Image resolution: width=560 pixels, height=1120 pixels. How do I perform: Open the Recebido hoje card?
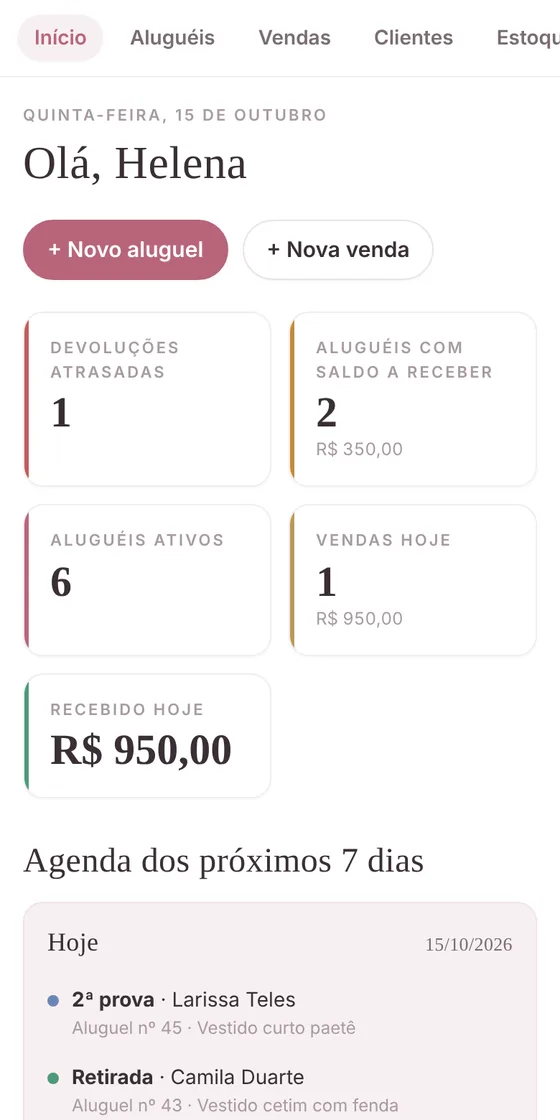pos(147,736)
